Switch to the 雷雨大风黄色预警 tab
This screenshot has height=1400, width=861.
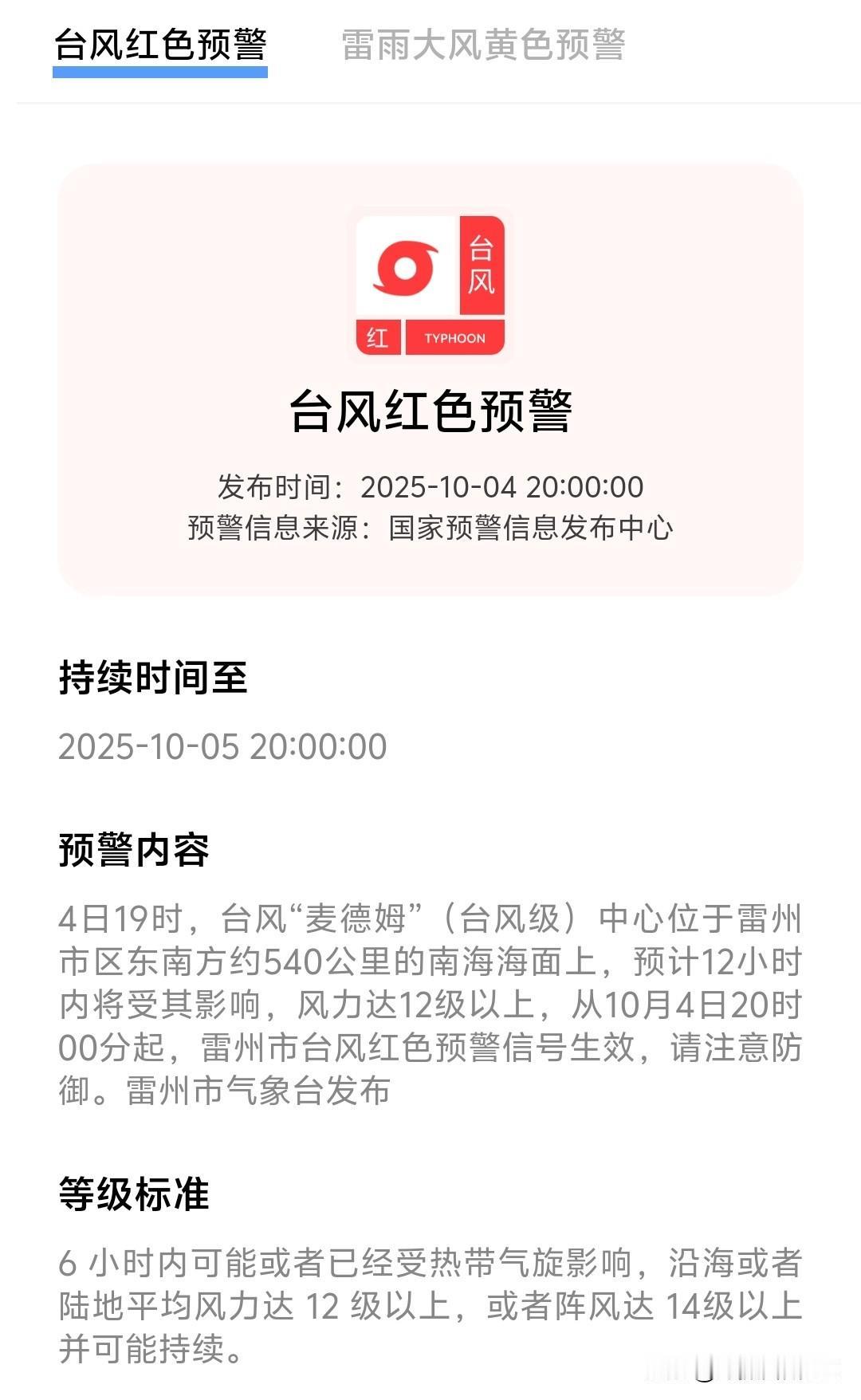pos(483,45)
